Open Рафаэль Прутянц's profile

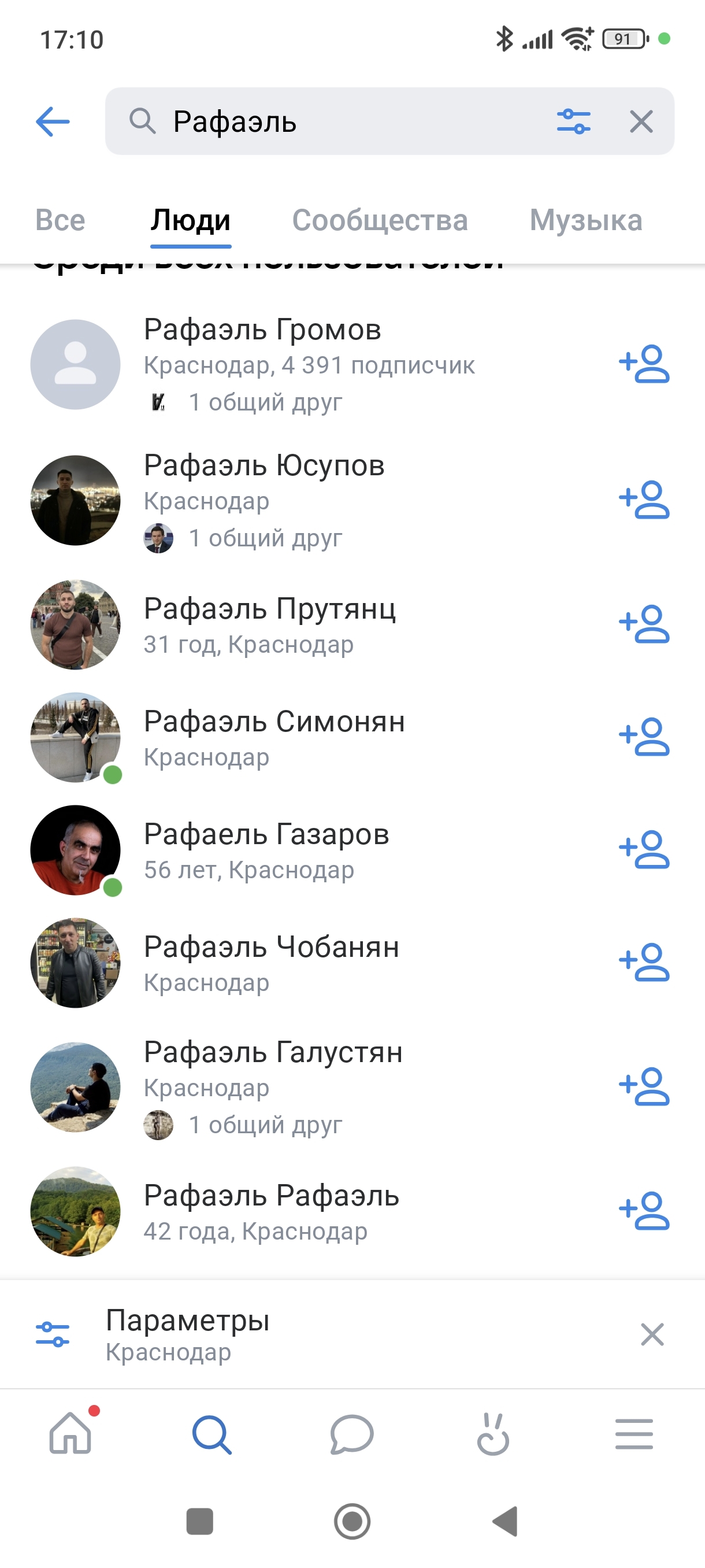click(269, 609)
